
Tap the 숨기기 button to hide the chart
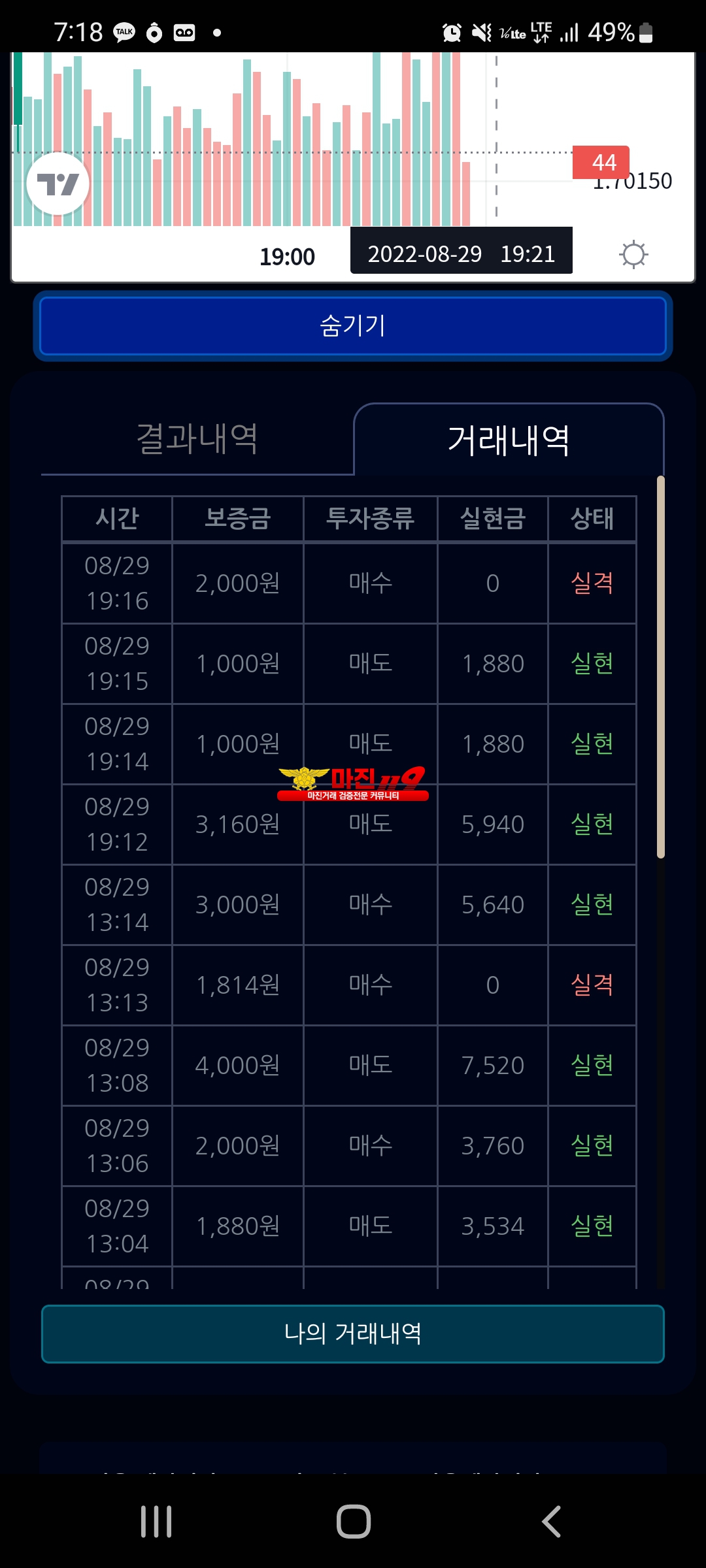point(353,325)
